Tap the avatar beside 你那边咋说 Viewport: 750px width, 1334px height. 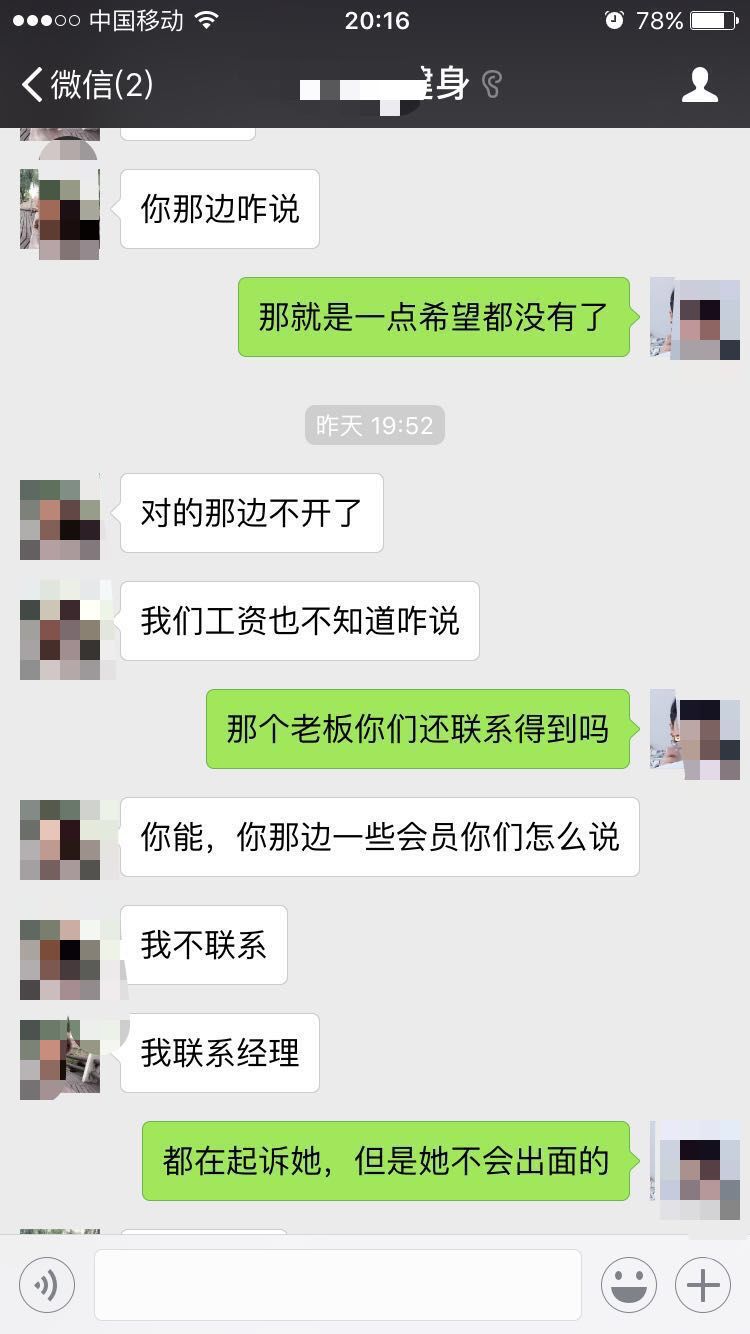[x=60, y=213]
